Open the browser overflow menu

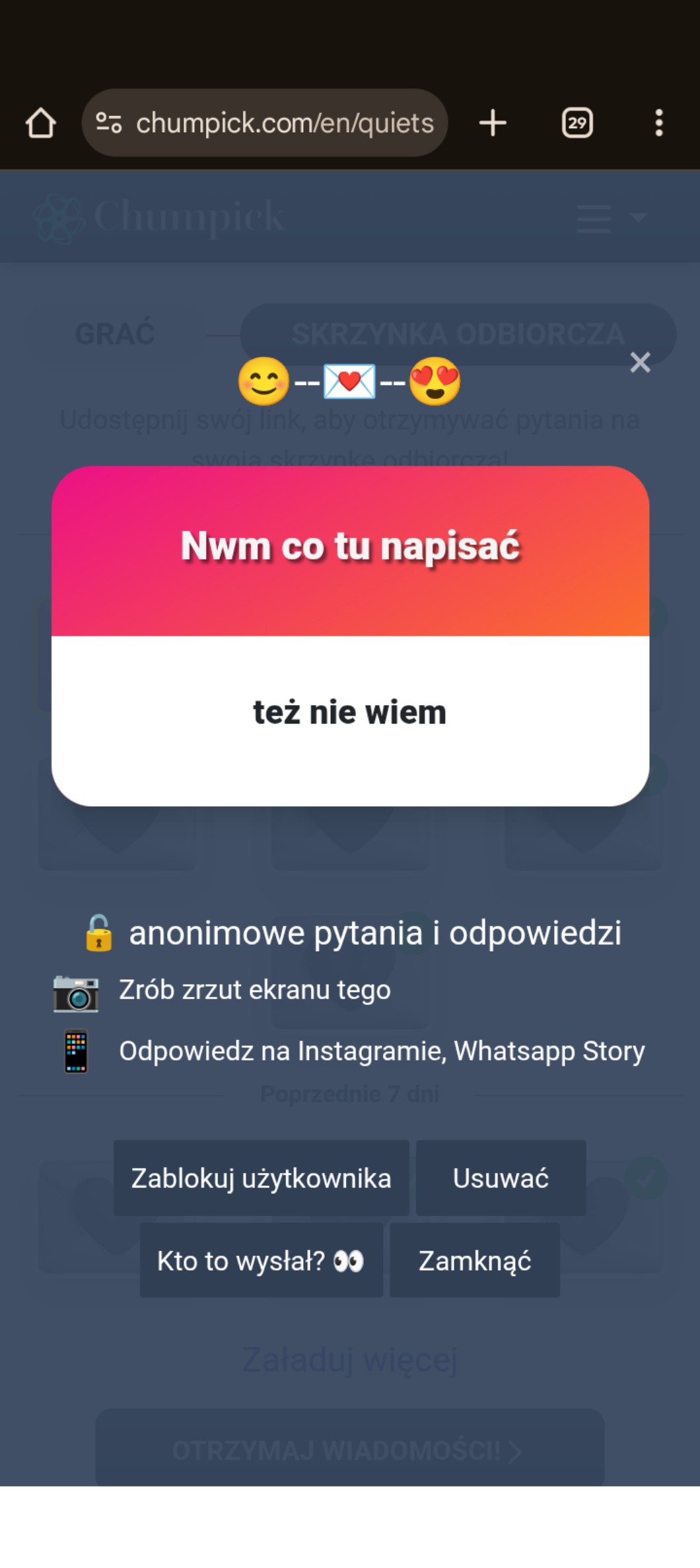658,123
